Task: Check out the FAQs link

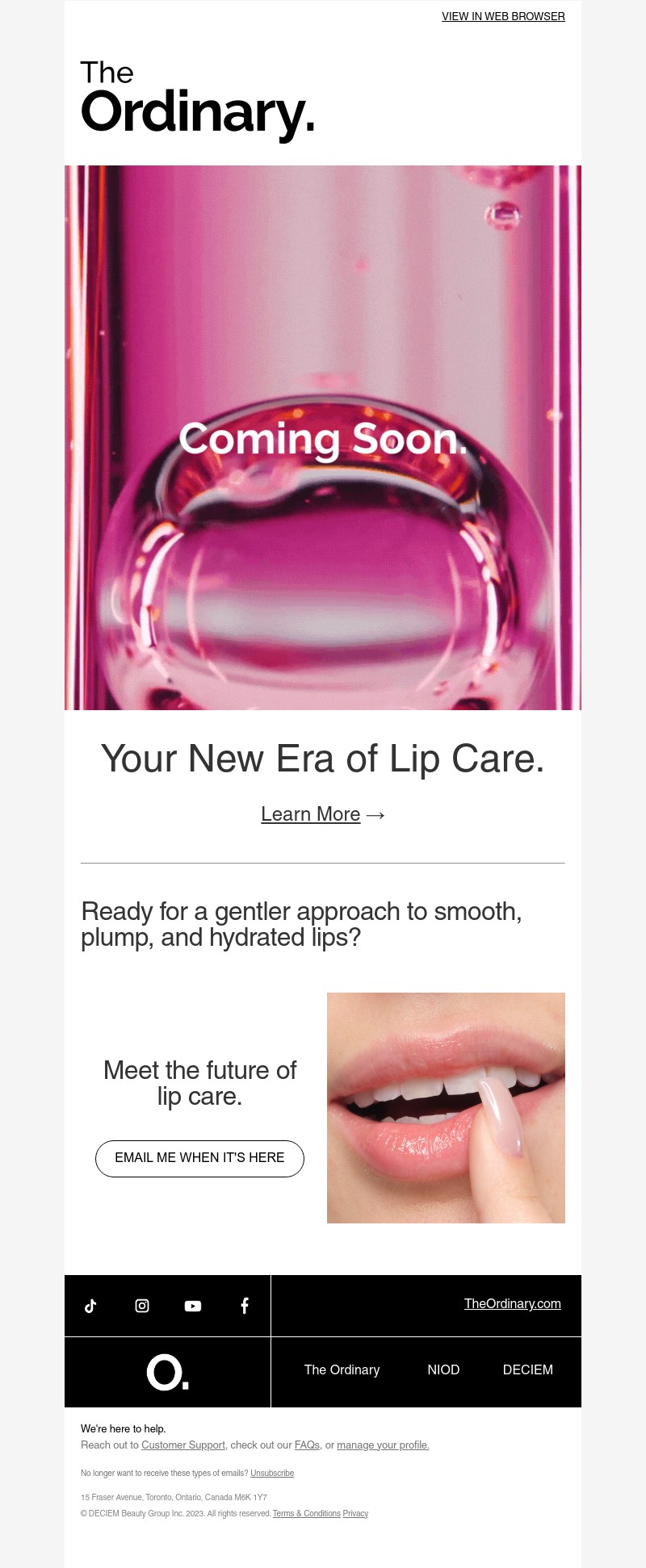Action: (x=307, y=1445)
